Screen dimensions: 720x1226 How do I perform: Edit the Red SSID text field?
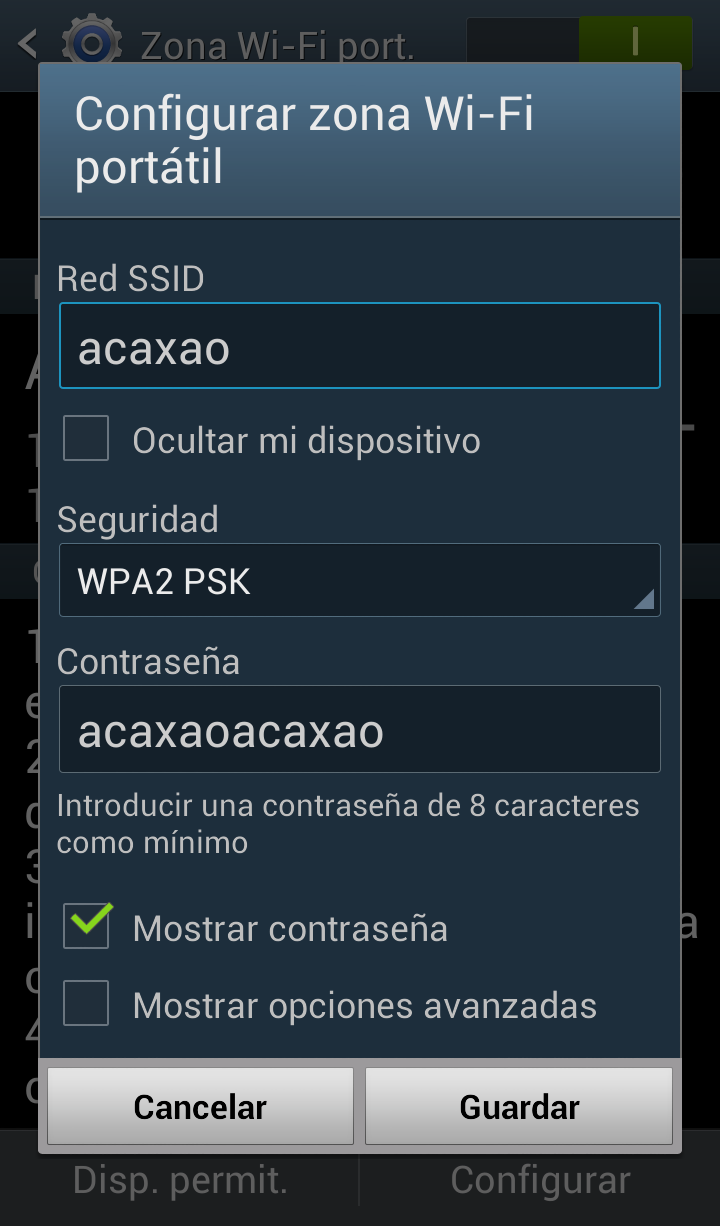tap(360, 345)
